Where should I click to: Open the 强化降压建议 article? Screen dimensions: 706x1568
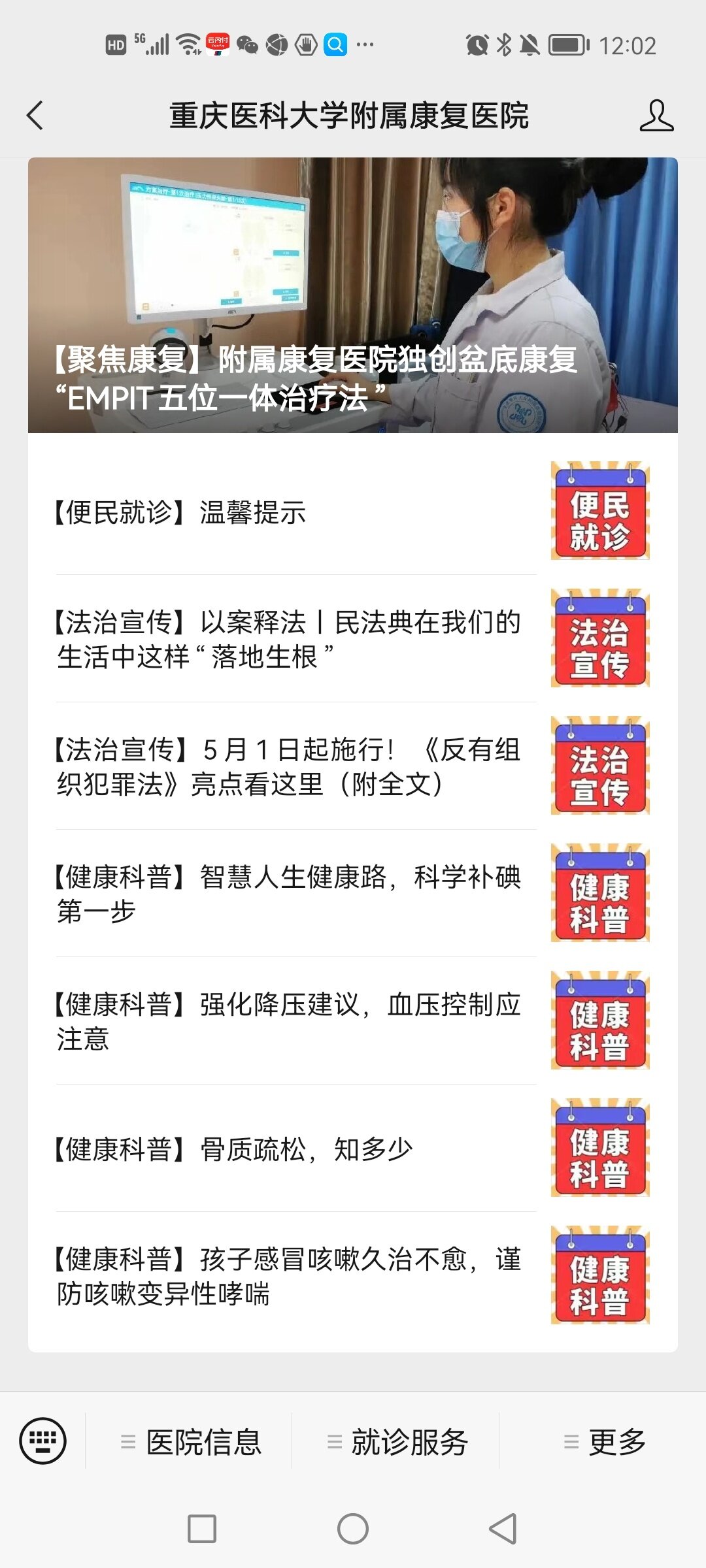pyautogui.click(x=295, y=1021)
